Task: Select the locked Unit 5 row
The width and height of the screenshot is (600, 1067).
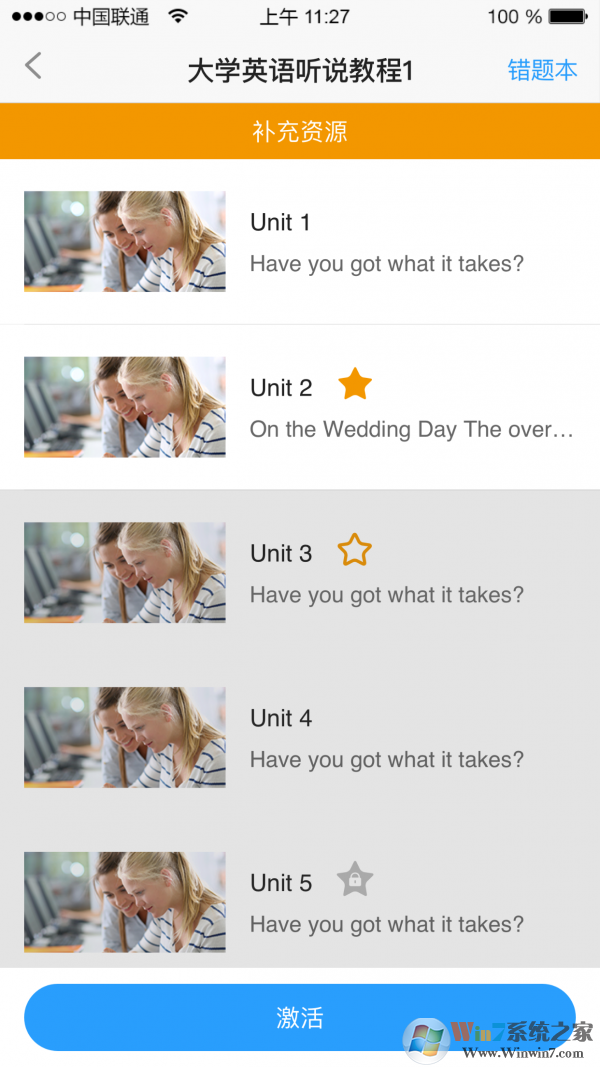Action: coord(300,902)
